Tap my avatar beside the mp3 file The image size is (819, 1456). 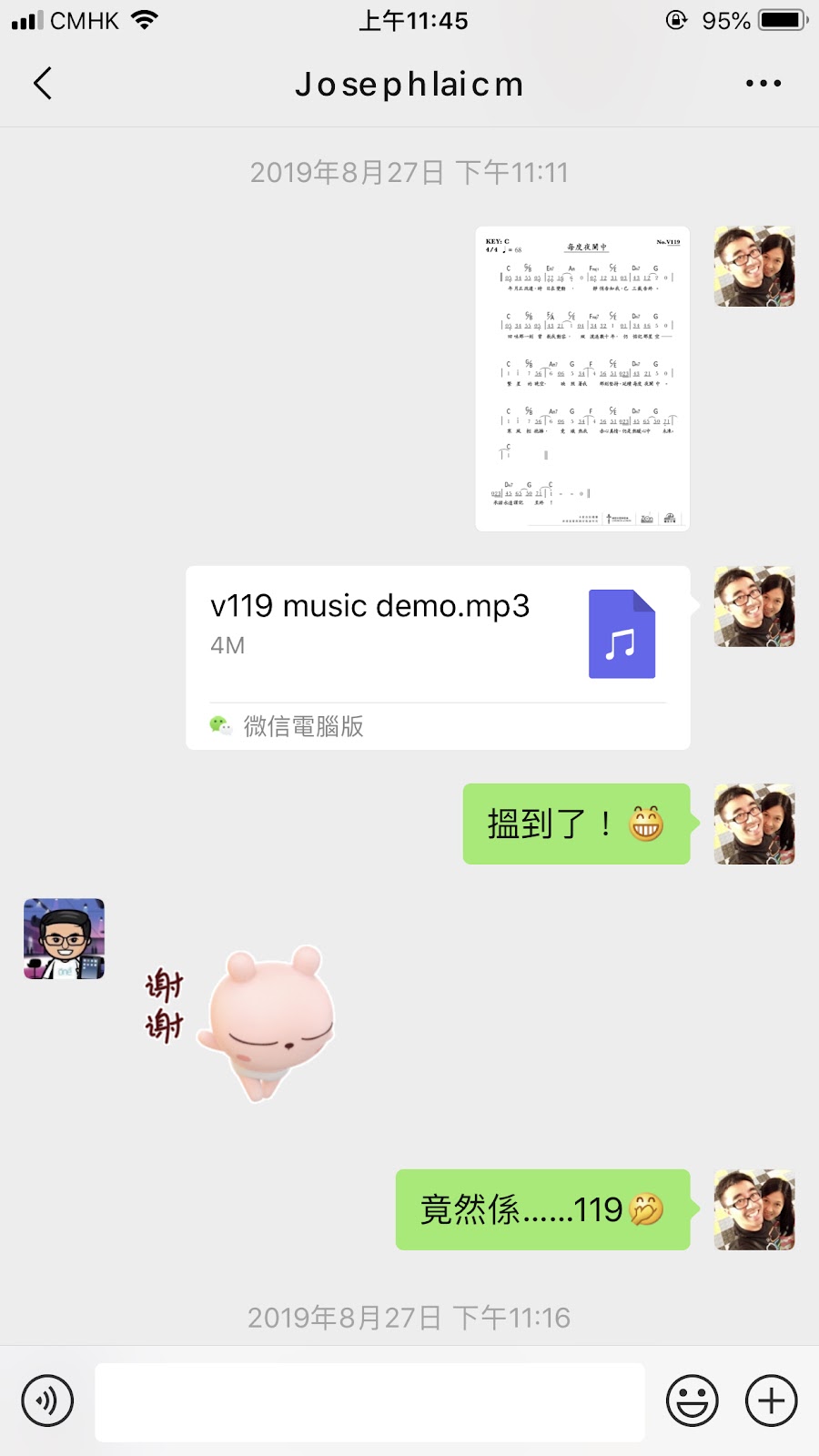754,607
